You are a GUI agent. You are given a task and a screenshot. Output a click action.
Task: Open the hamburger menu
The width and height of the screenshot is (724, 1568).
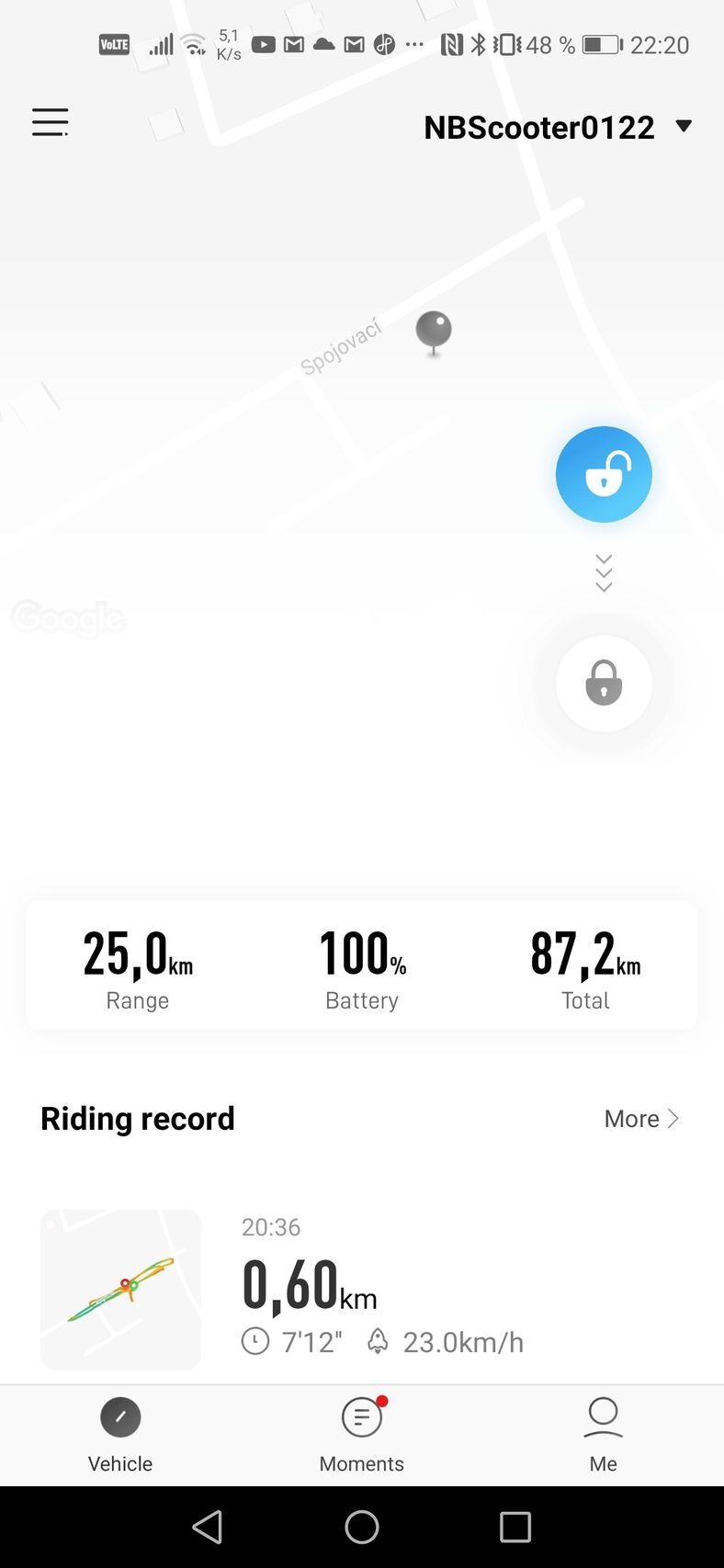click(50, 122)
